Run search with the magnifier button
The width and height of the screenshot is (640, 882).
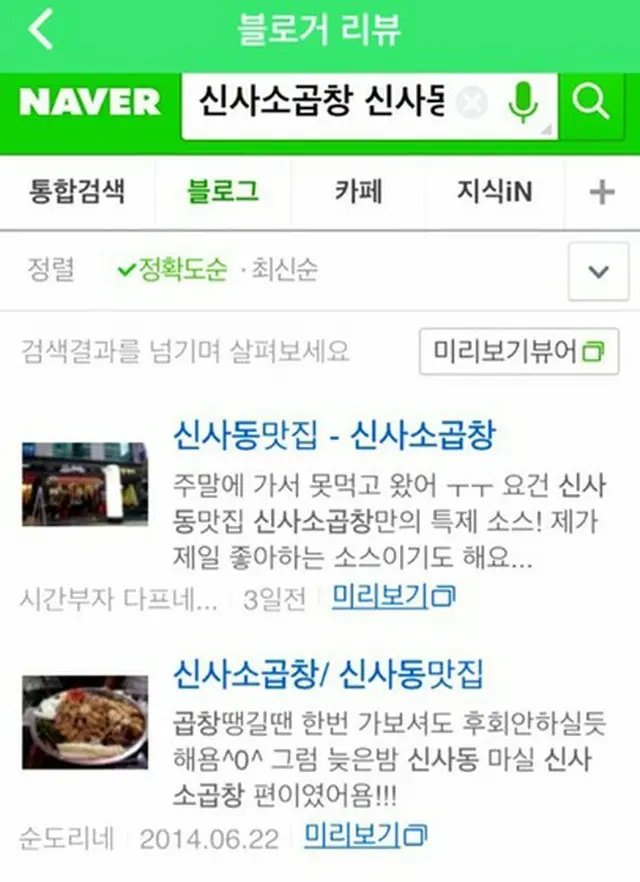tap(593, 102)
